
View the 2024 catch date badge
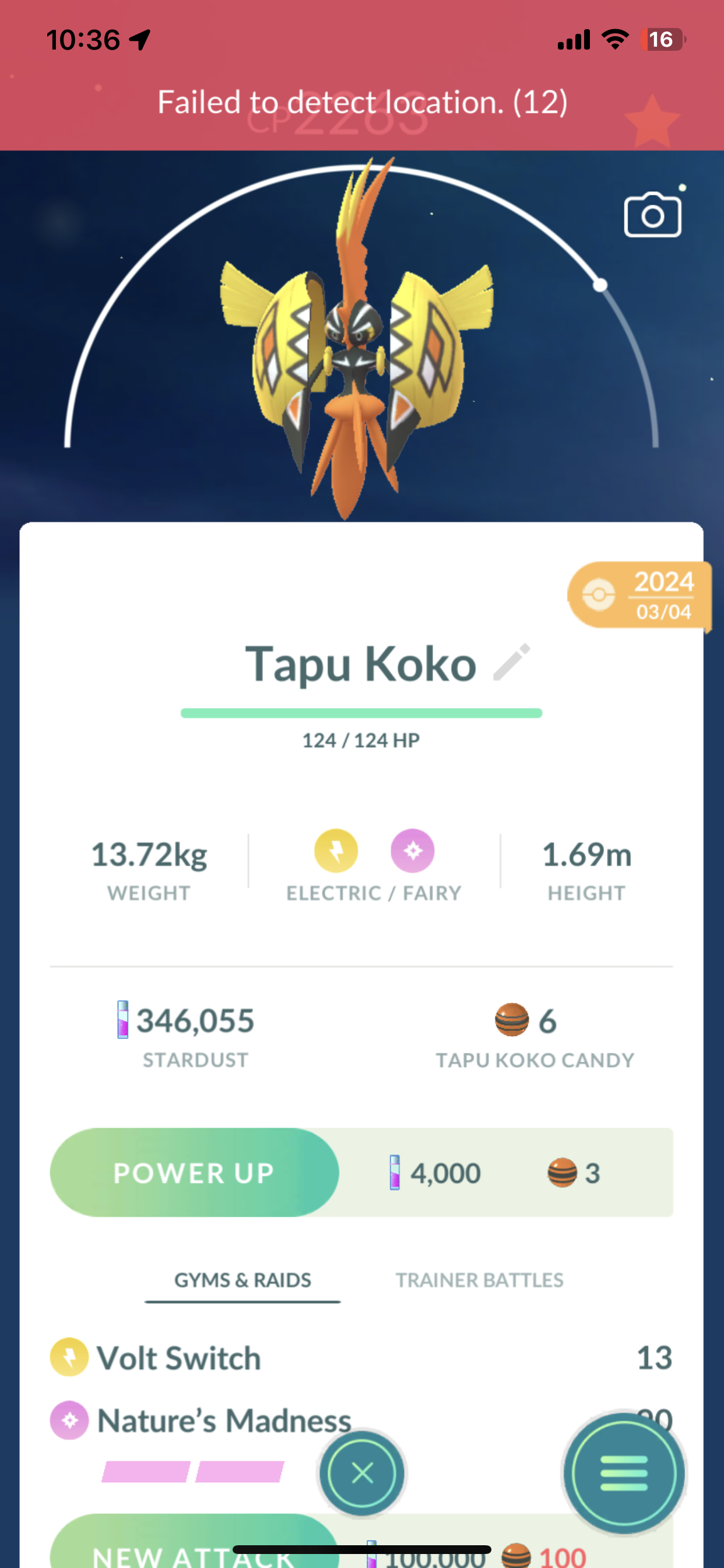click(639, 596)
